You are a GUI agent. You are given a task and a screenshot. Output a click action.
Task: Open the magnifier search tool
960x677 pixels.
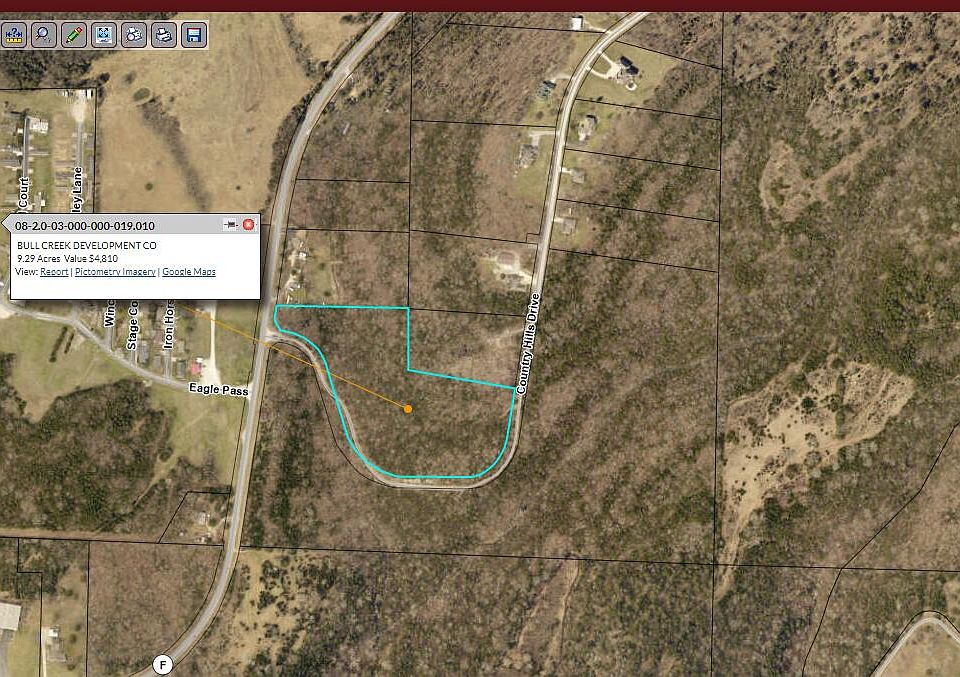click(43, 35)
